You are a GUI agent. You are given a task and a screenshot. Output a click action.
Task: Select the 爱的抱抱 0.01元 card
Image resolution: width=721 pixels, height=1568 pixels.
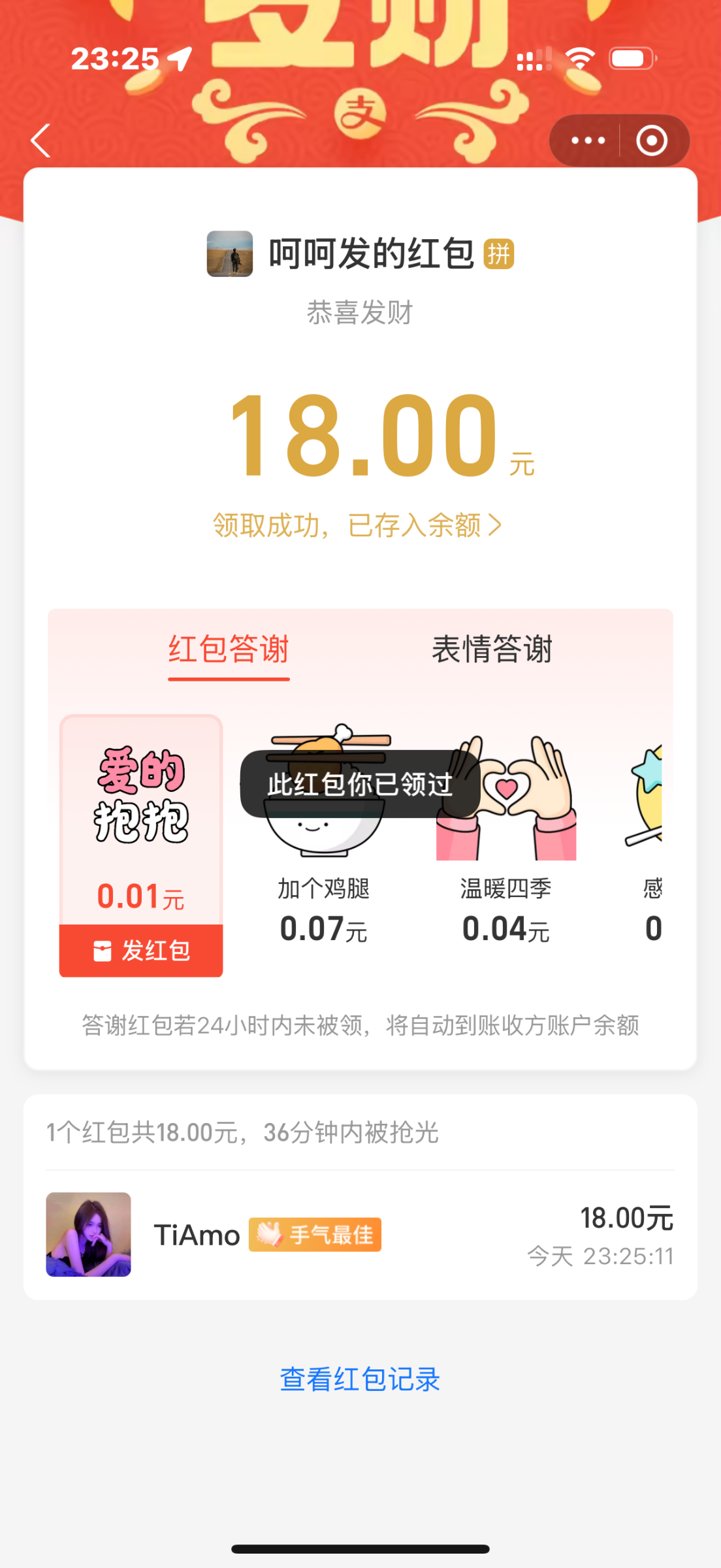point(141,823)
